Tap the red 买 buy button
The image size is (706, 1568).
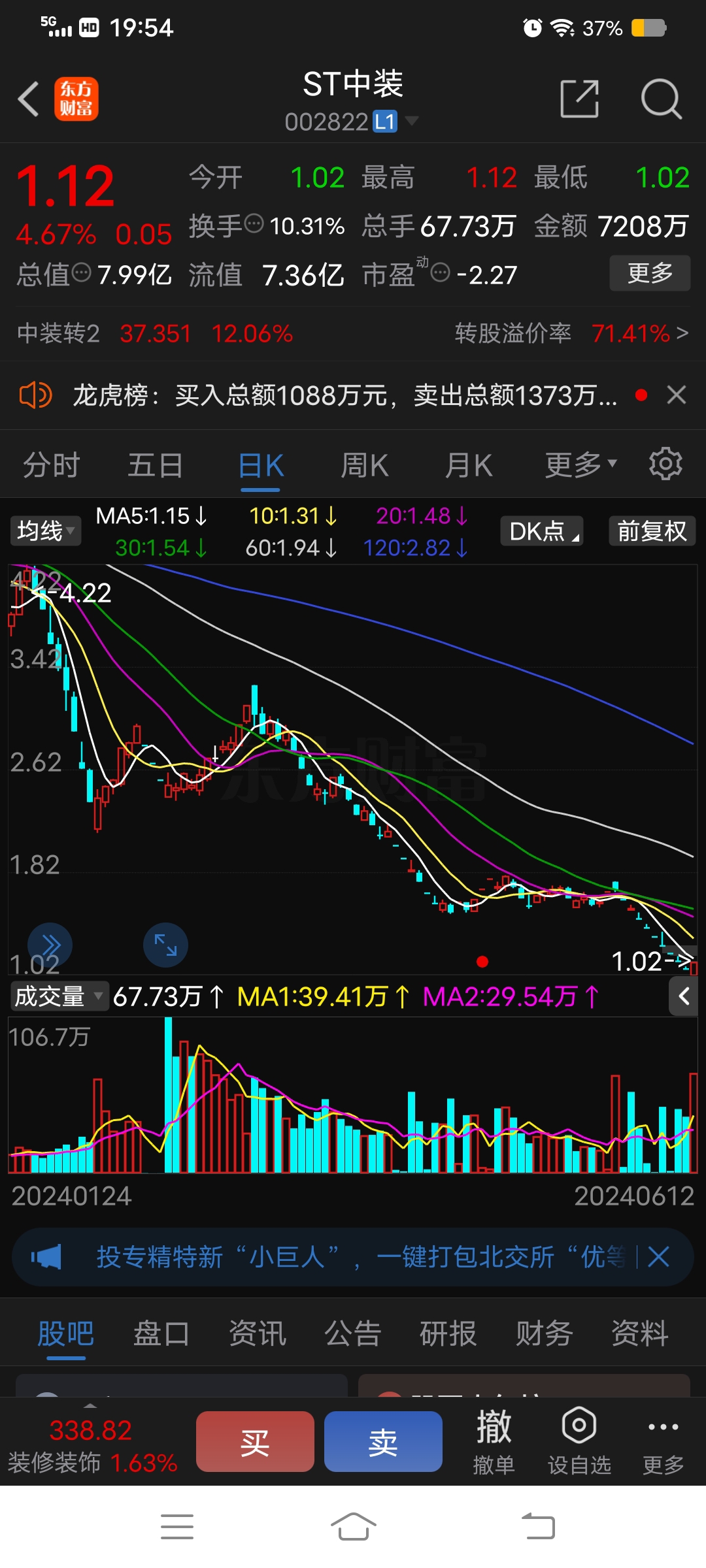[254, 1441]
